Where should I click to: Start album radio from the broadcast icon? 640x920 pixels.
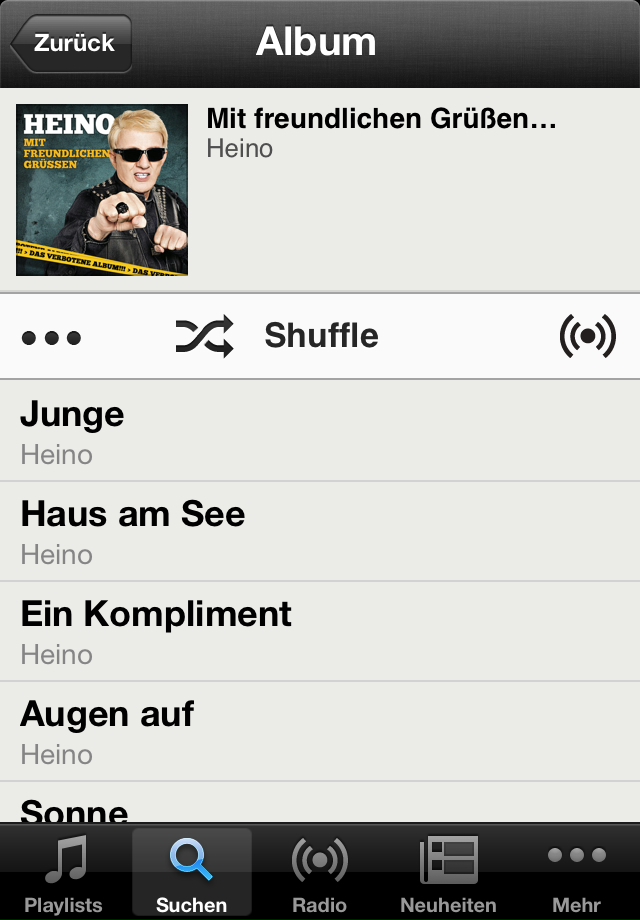(587, 337)
